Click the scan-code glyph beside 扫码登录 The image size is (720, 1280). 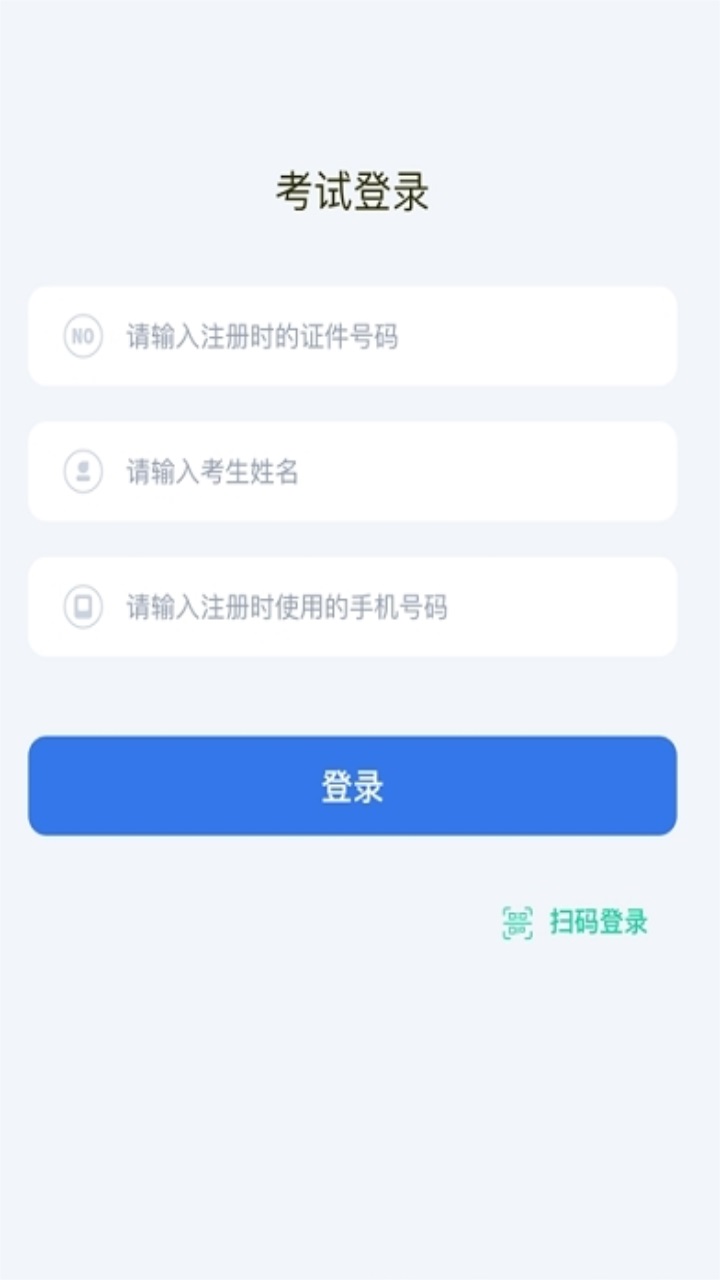coord(516,922)
